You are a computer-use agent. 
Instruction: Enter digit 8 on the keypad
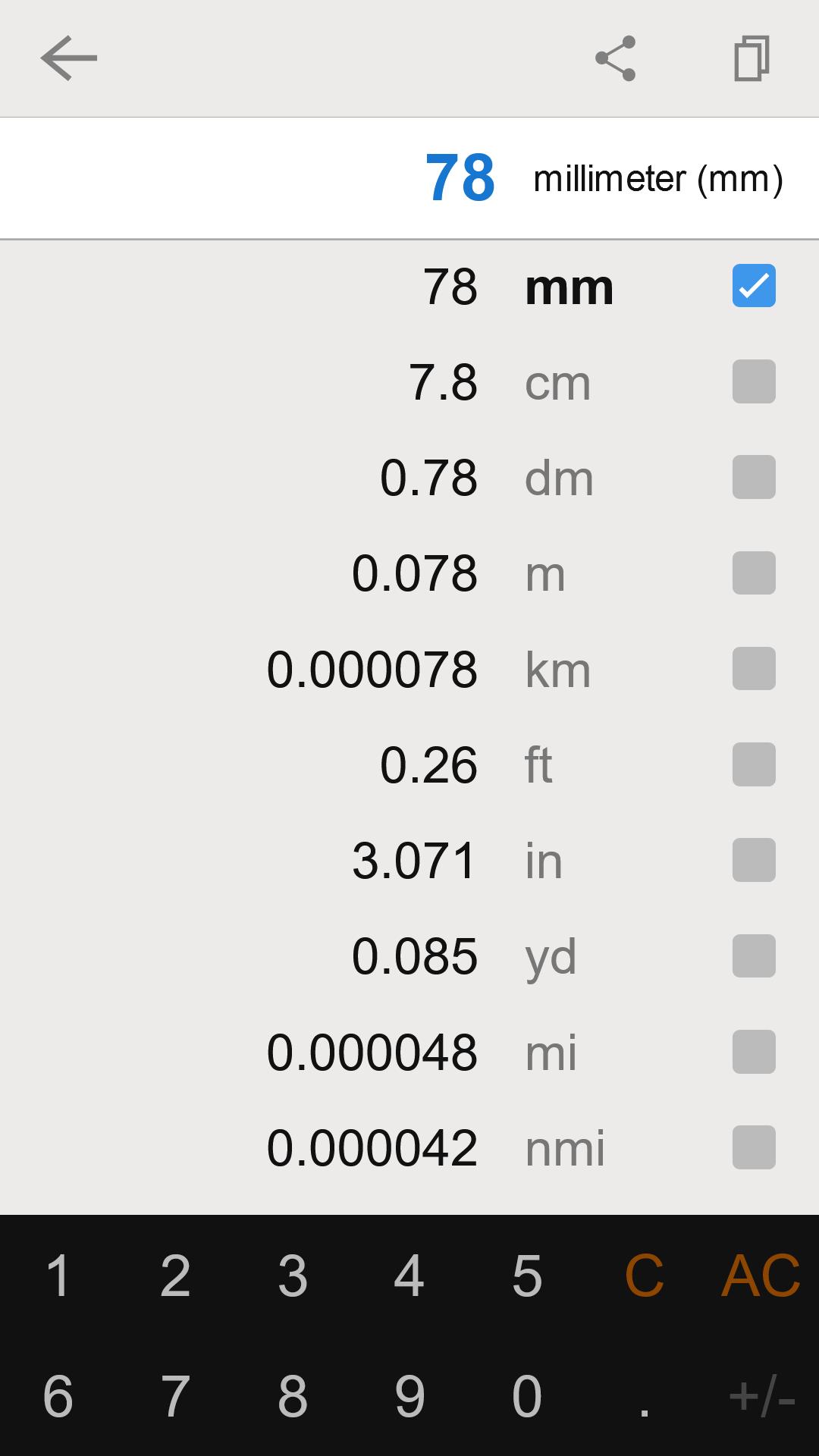click(293, 1397)
